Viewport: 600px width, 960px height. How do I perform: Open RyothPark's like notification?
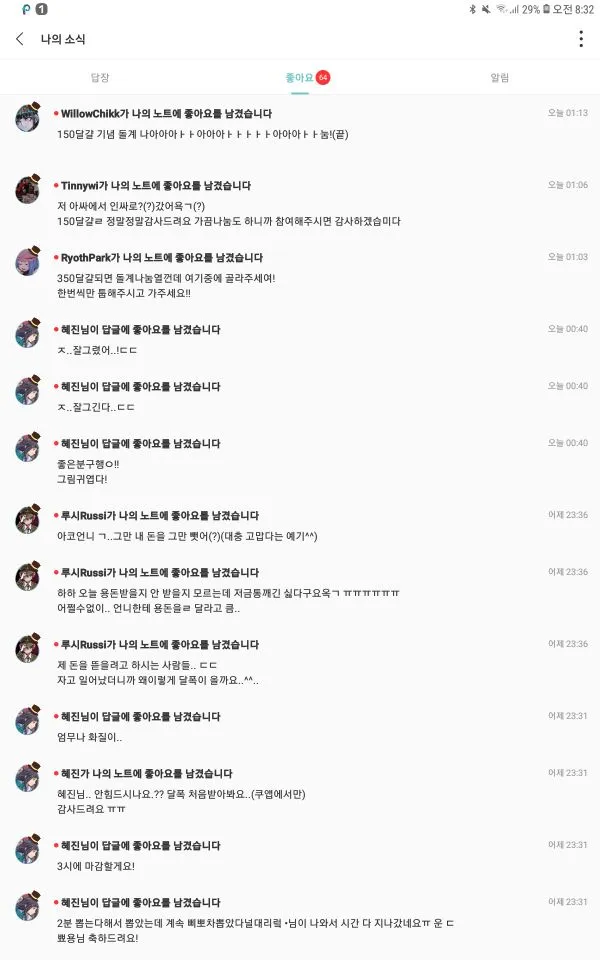[x=300, y=275]
